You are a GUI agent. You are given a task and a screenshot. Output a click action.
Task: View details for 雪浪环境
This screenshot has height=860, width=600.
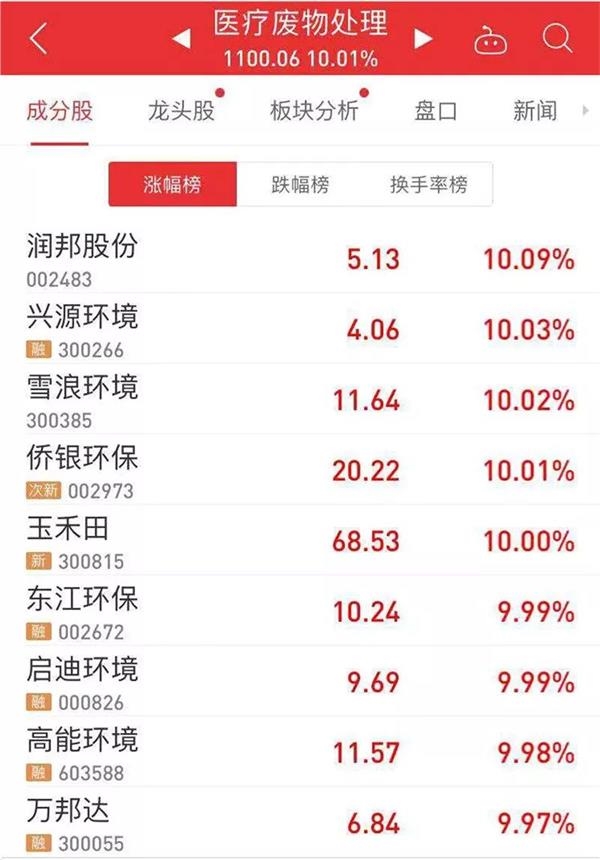click(x=300, y=399)
